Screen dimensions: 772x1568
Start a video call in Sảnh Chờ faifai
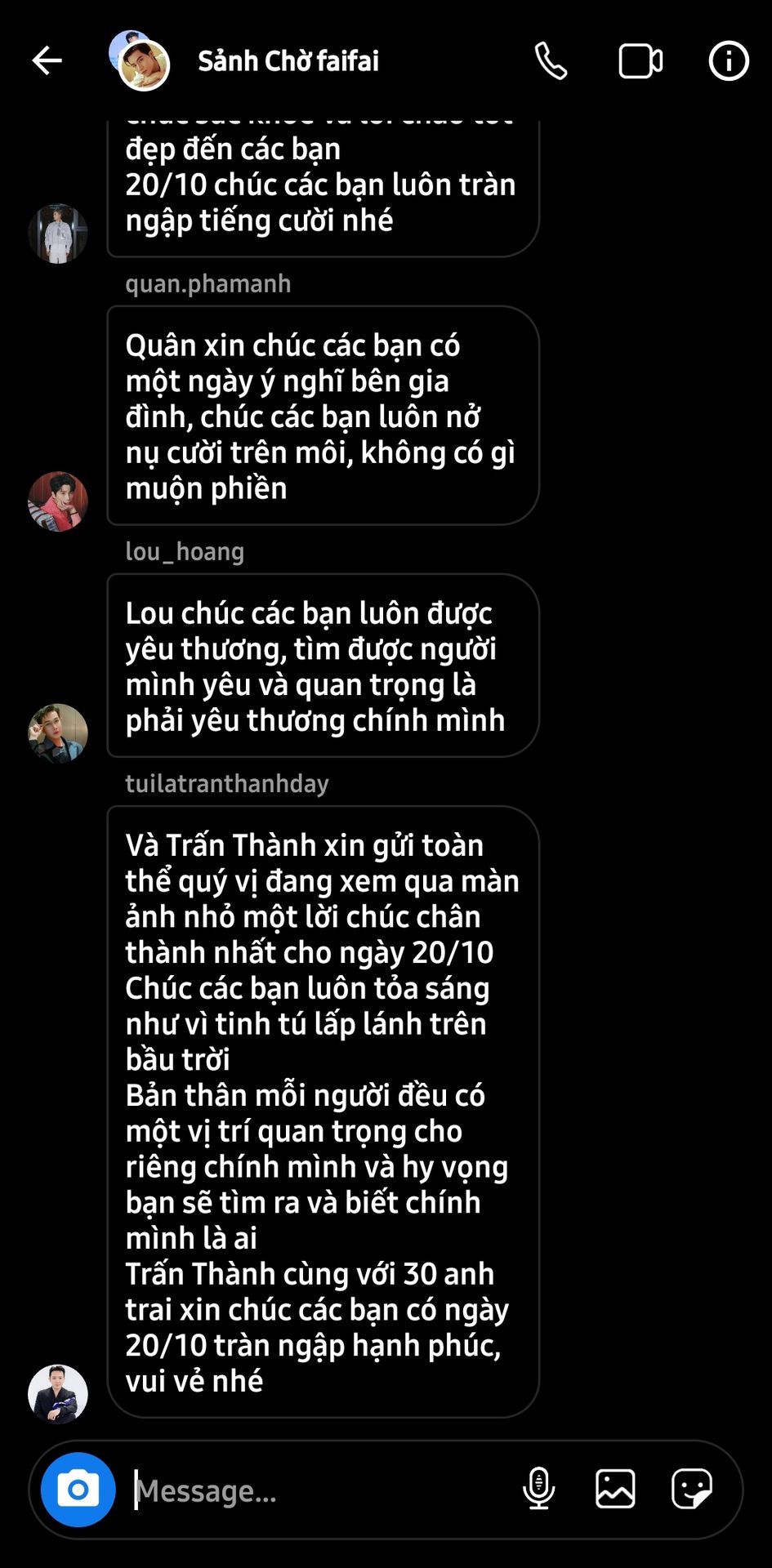pos(640,61)
